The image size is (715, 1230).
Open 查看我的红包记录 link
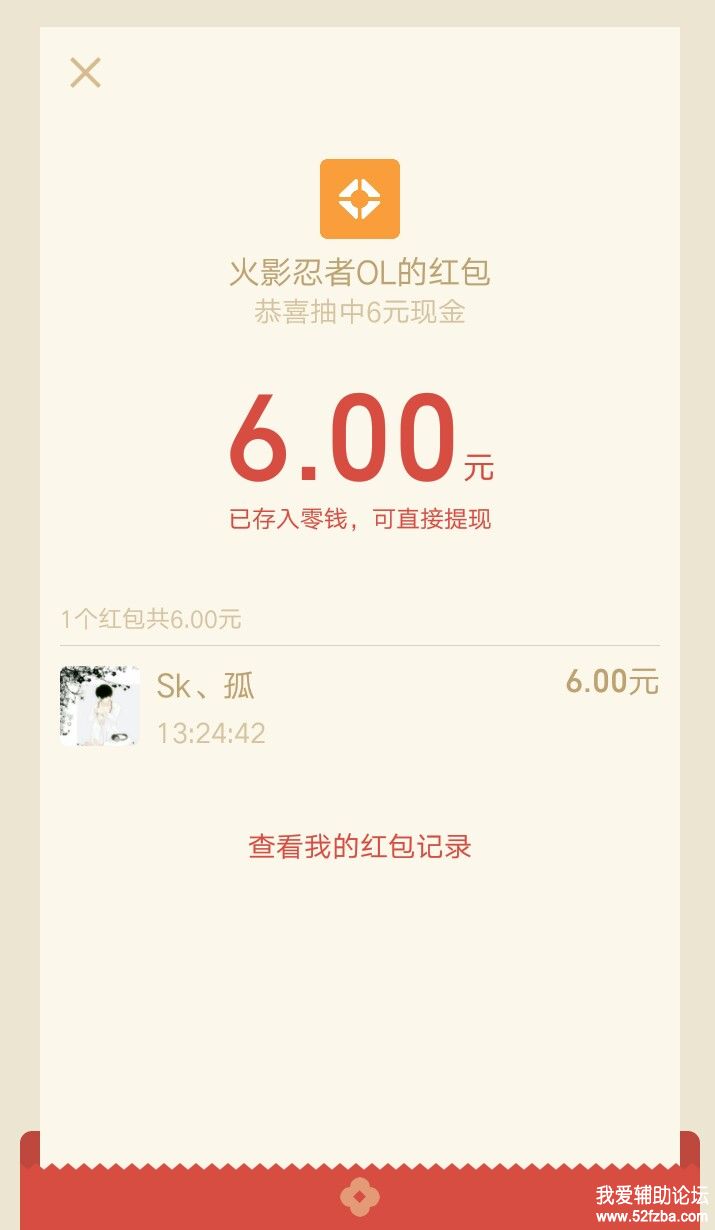360,847
